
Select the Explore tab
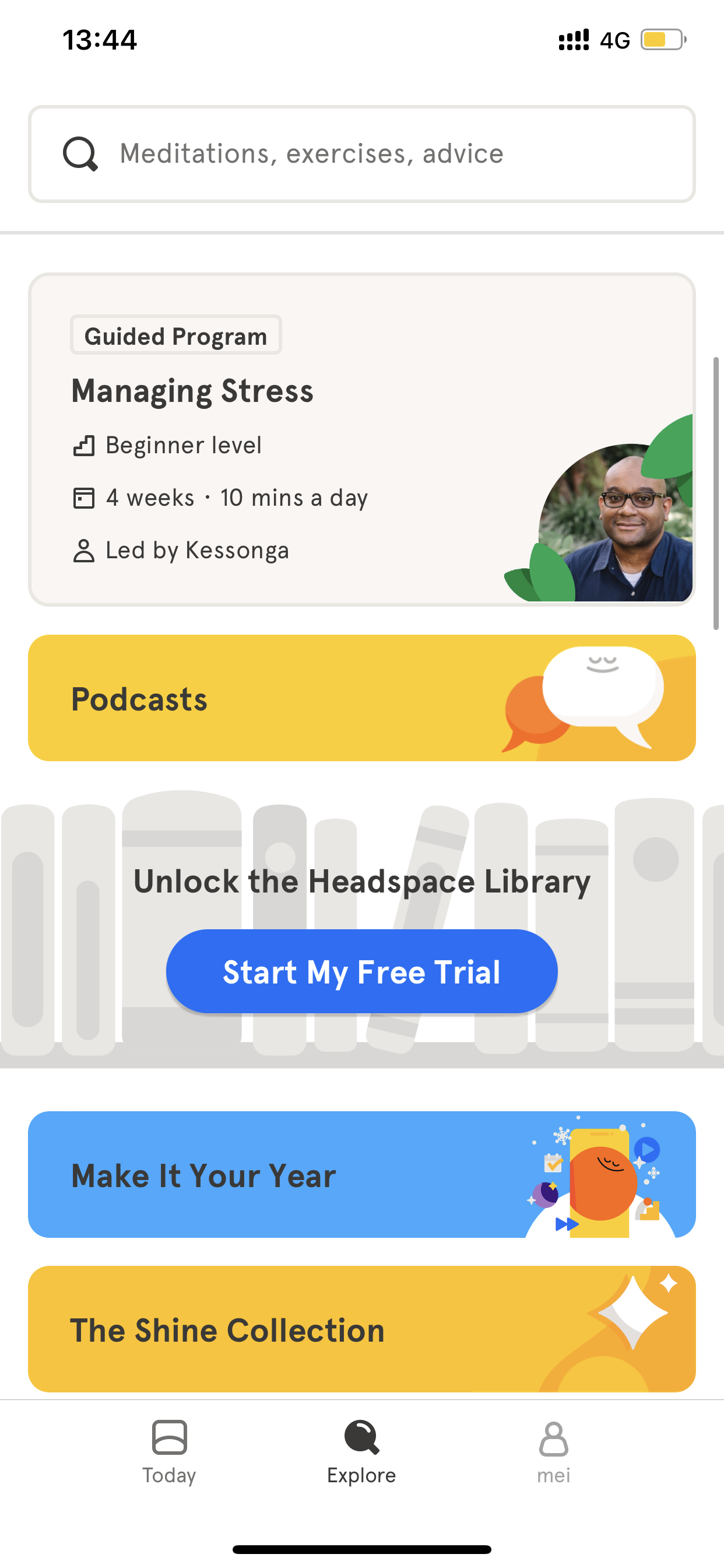[362, 1453]
